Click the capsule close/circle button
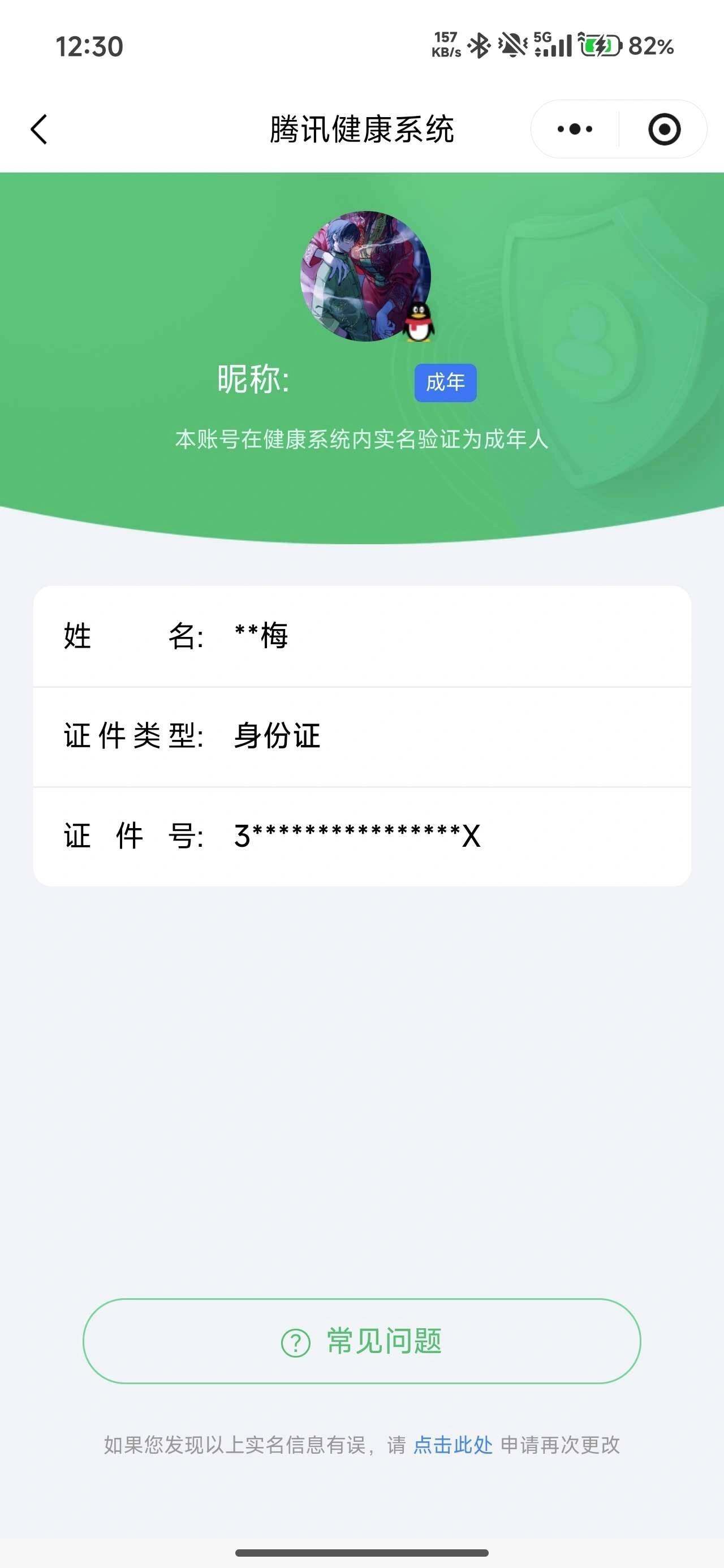This screenshot has width=724, height=1568. pyautogui.click(x=665, y=129)
